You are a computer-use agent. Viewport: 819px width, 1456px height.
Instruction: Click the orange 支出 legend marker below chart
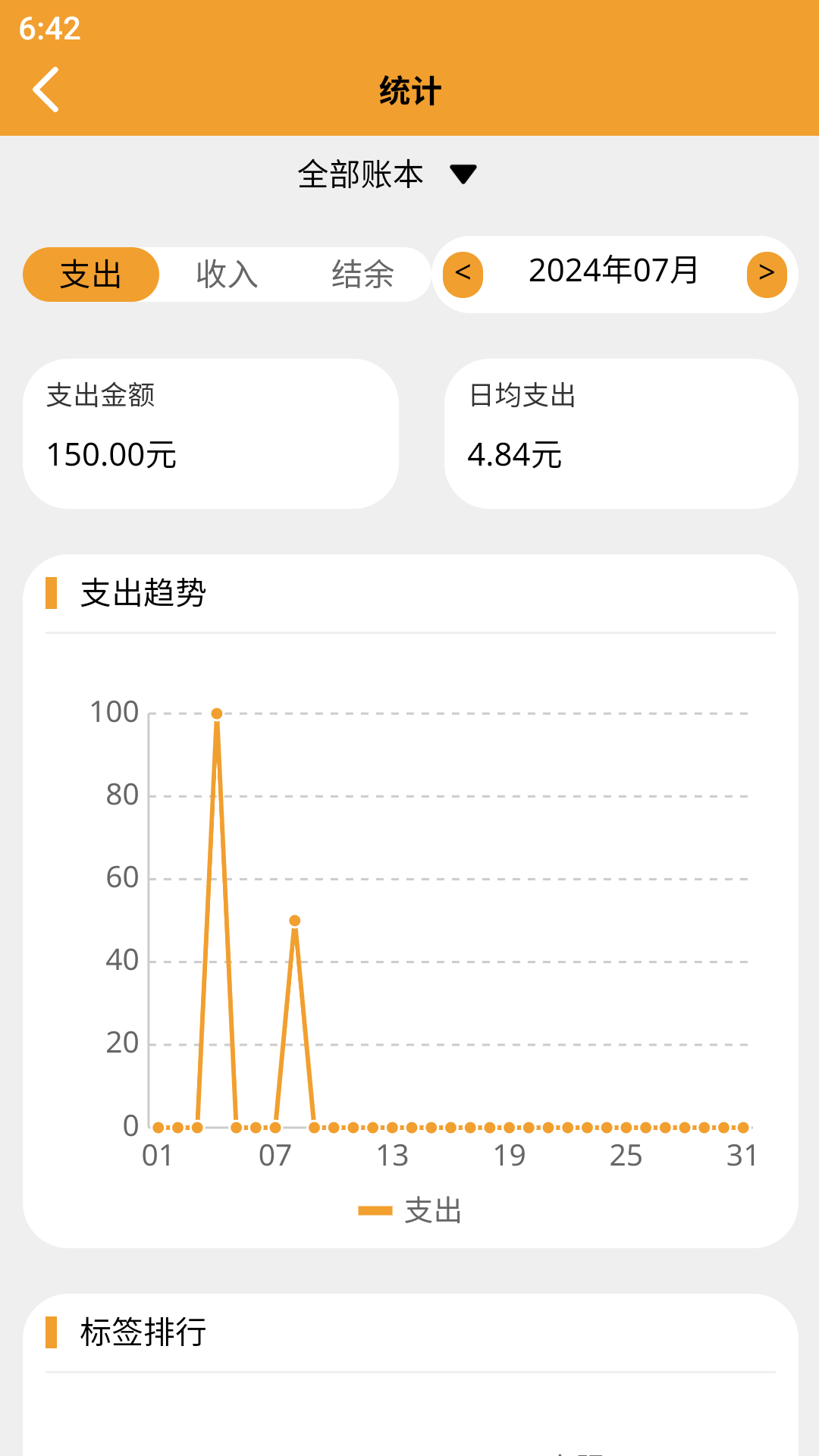374,1211
